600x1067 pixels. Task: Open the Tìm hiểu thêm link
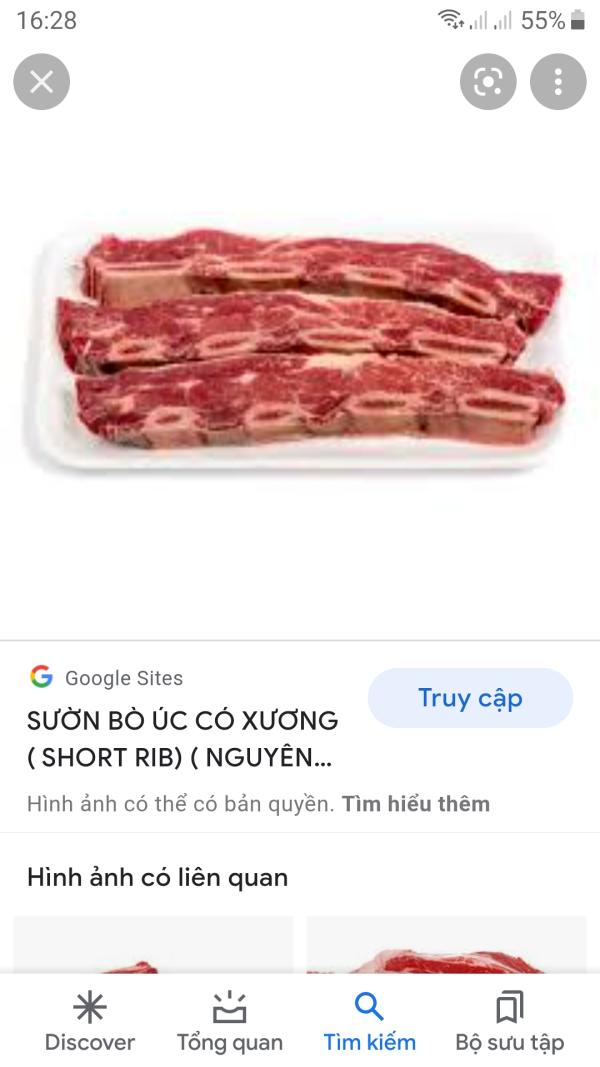pyautogui.click(x=416, y=804)
